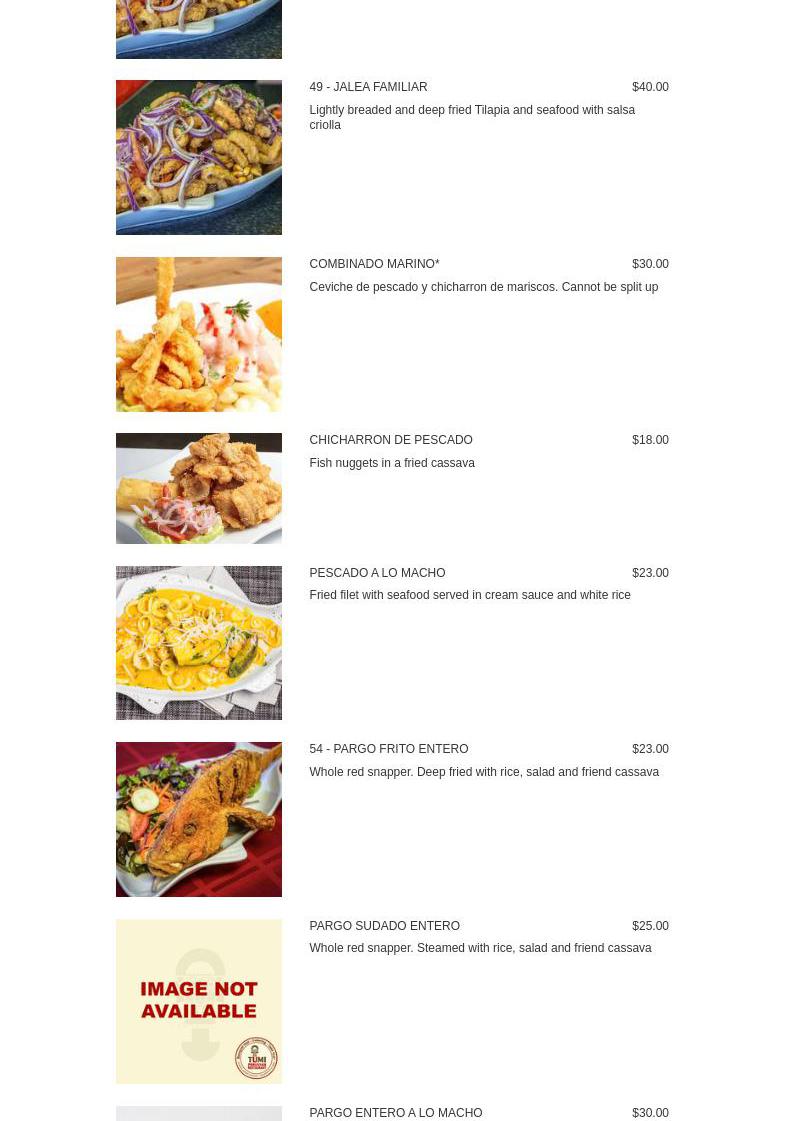Open the 49 - Jalea Familiar menu item
This screenshot has width=785, height=1121.
tap(368, 88)
